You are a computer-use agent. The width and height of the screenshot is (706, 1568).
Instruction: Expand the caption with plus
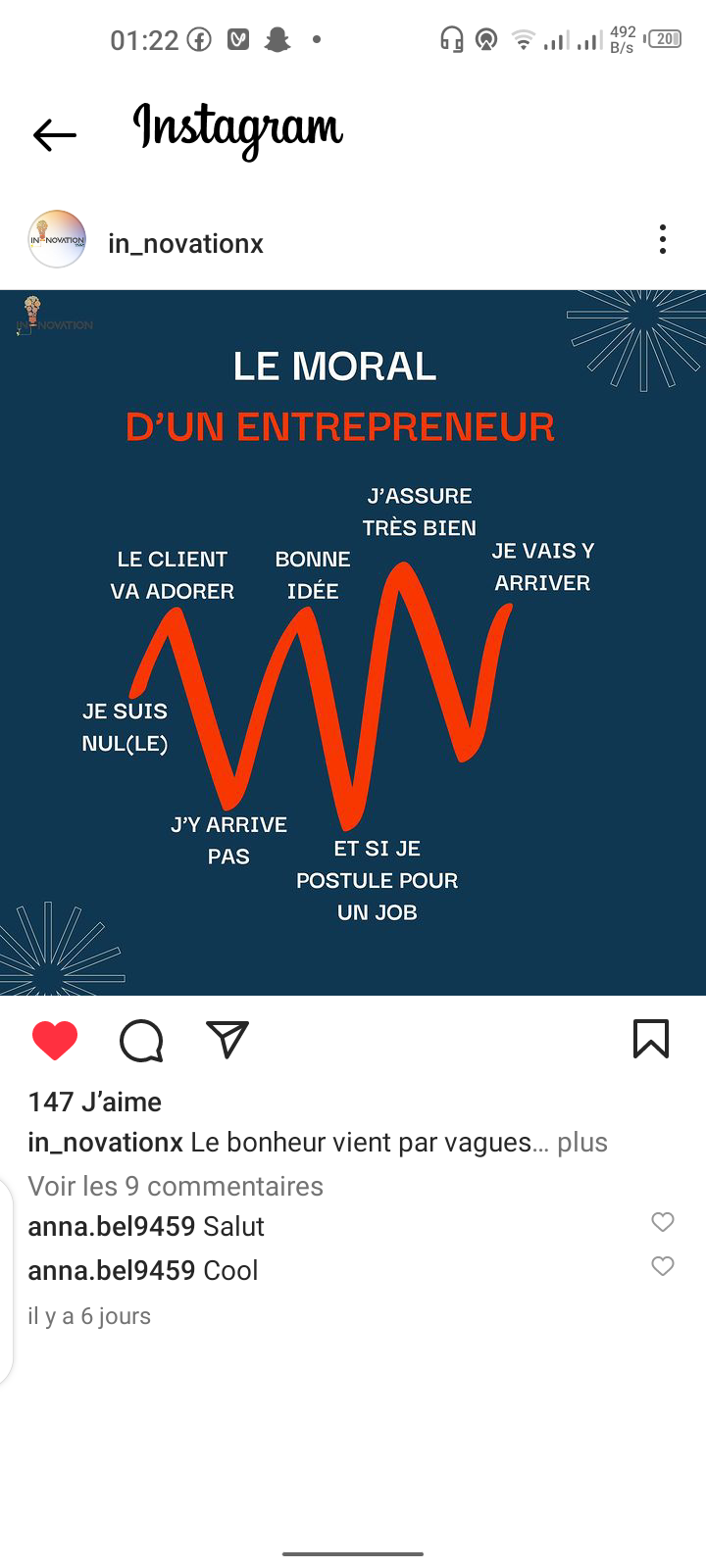tap(582, 1143)
